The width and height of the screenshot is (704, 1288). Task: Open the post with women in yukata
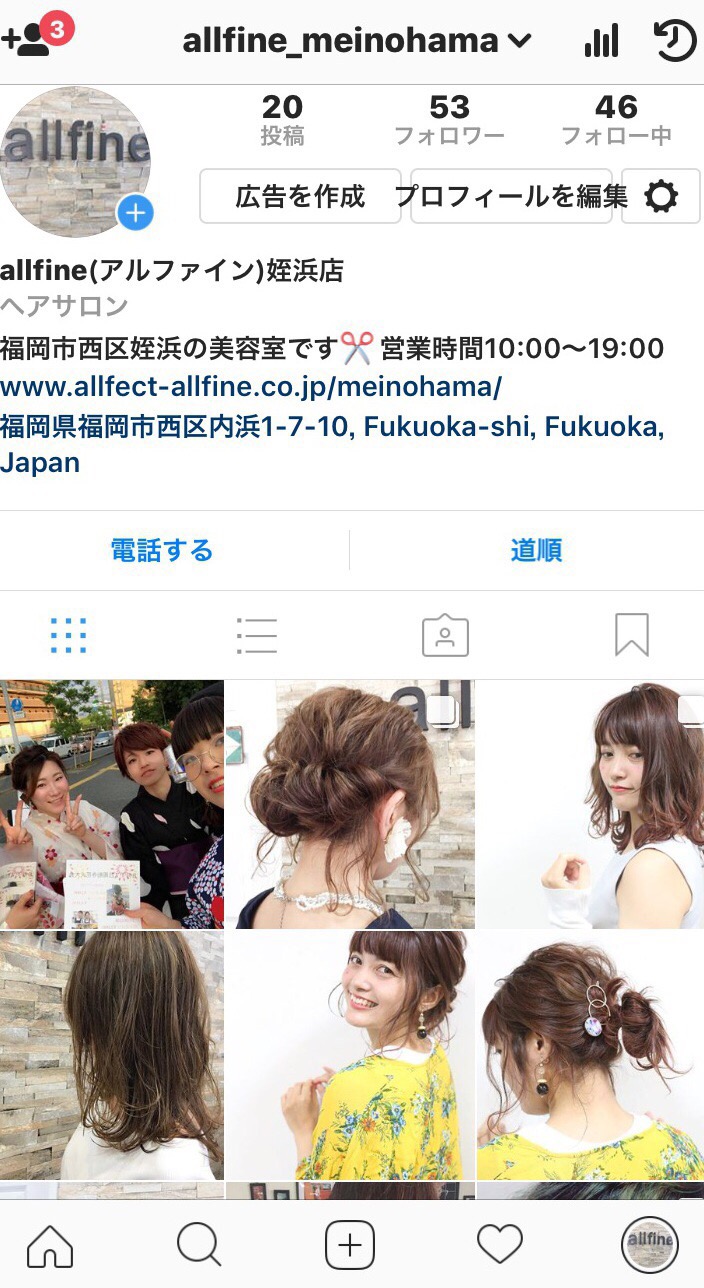(x=111, y=804)
